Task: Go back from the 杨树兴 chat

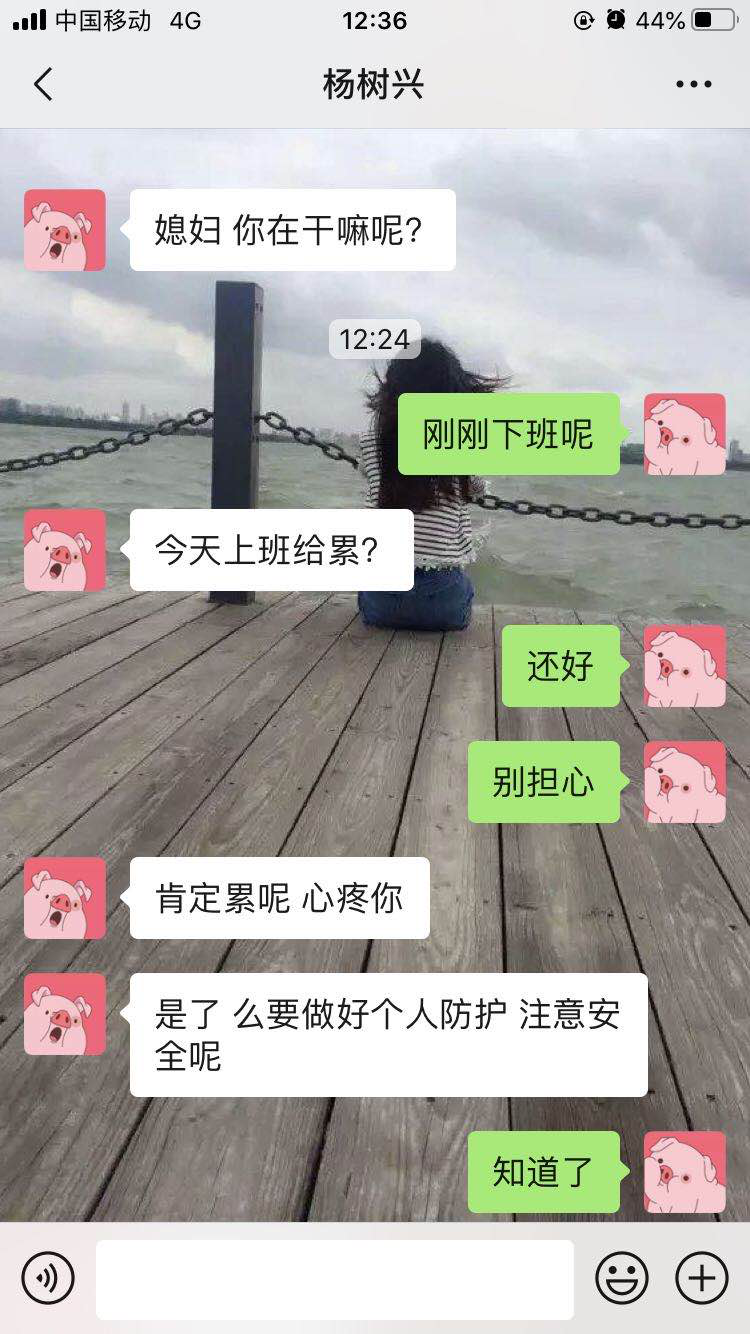Action: [43, 85]
